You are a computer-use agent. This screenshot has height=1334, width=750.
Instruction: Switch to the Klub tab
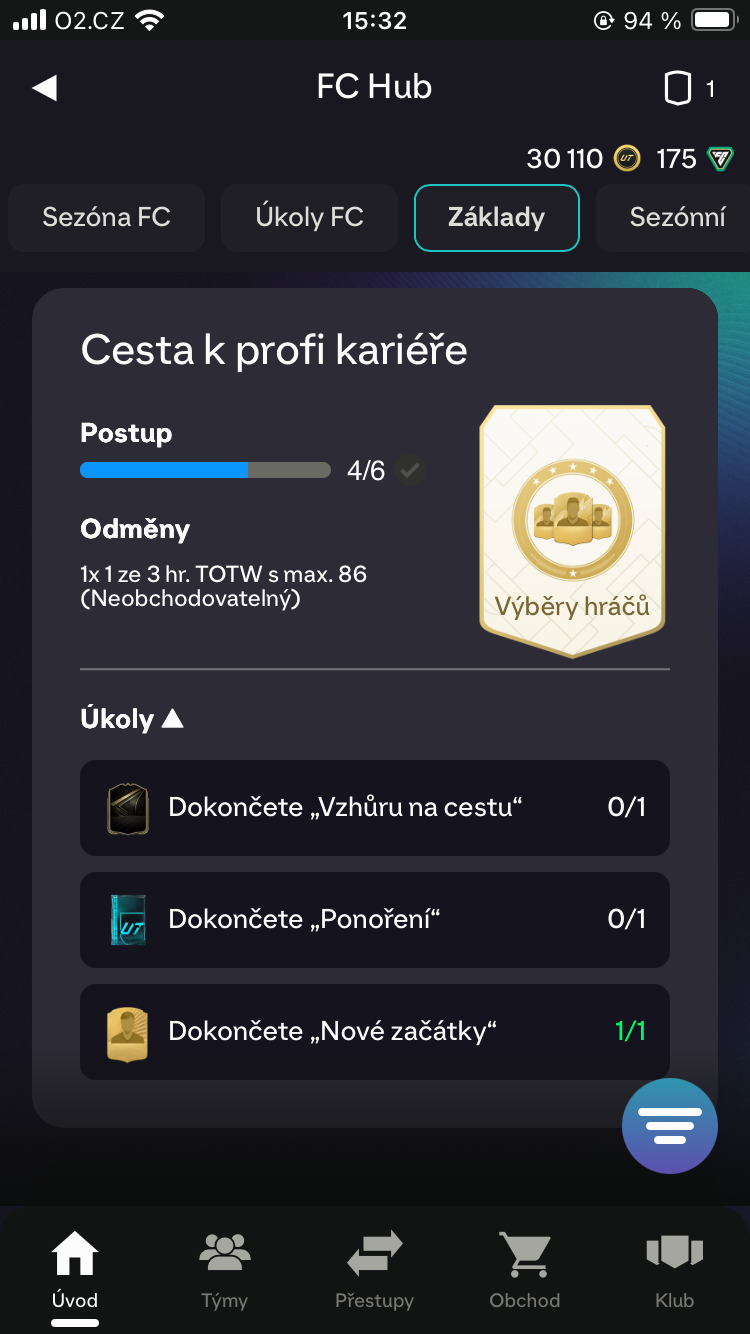pyautogui.click(x=675, y=1270)
